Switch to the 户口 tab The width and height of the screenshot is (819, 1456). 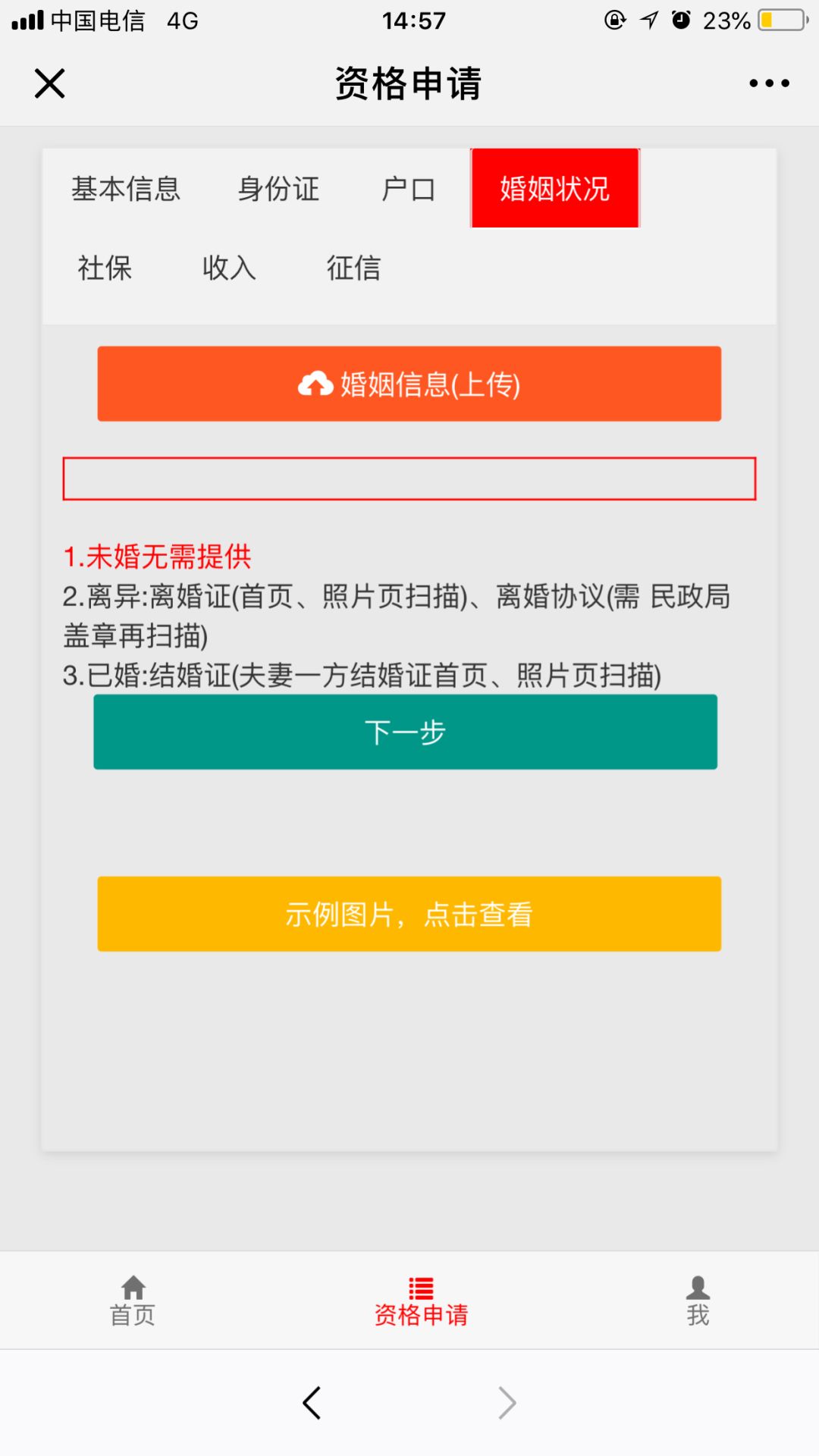408,189
